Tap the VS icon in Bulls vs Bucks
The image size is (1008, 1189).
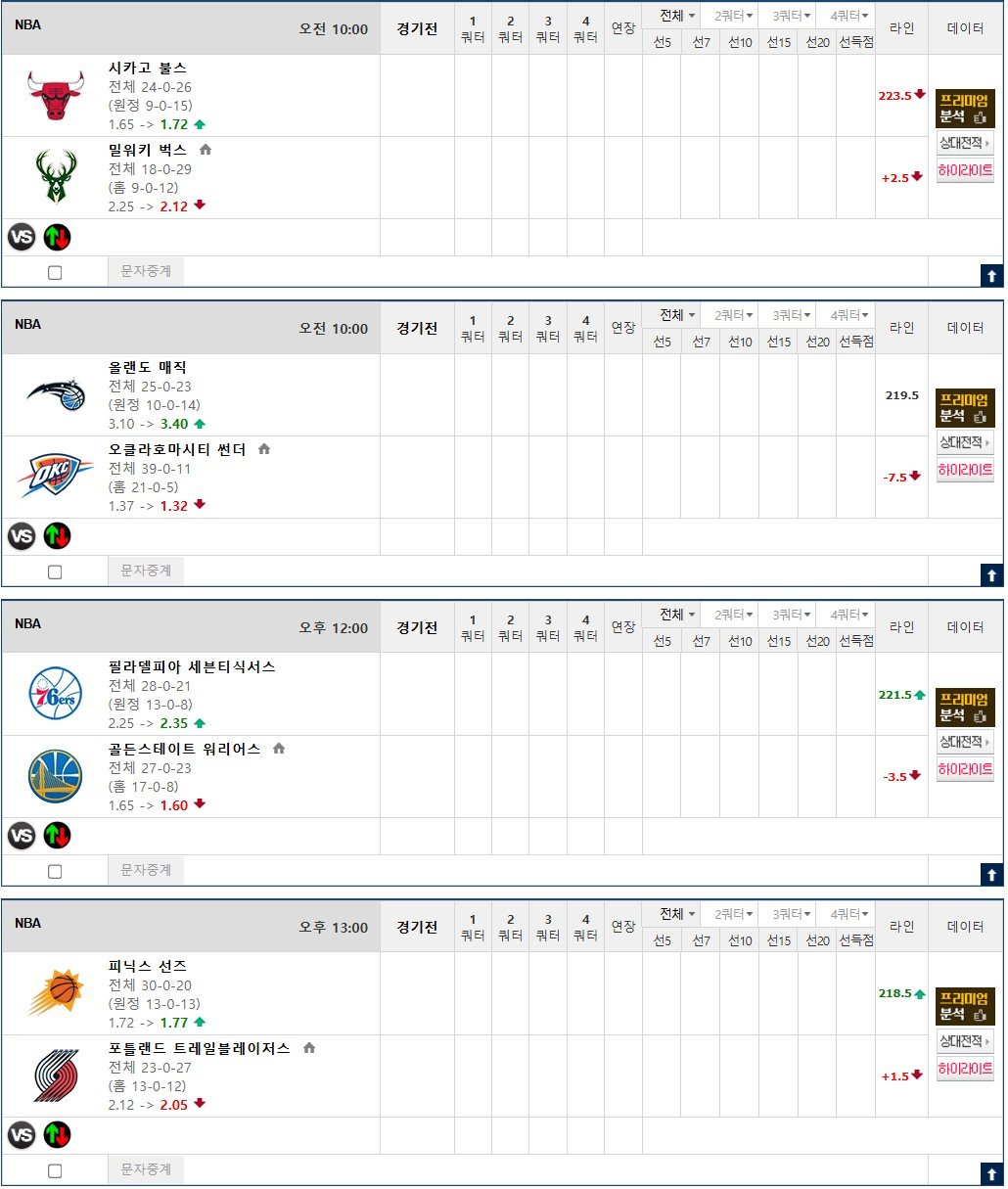click(22, 237)
